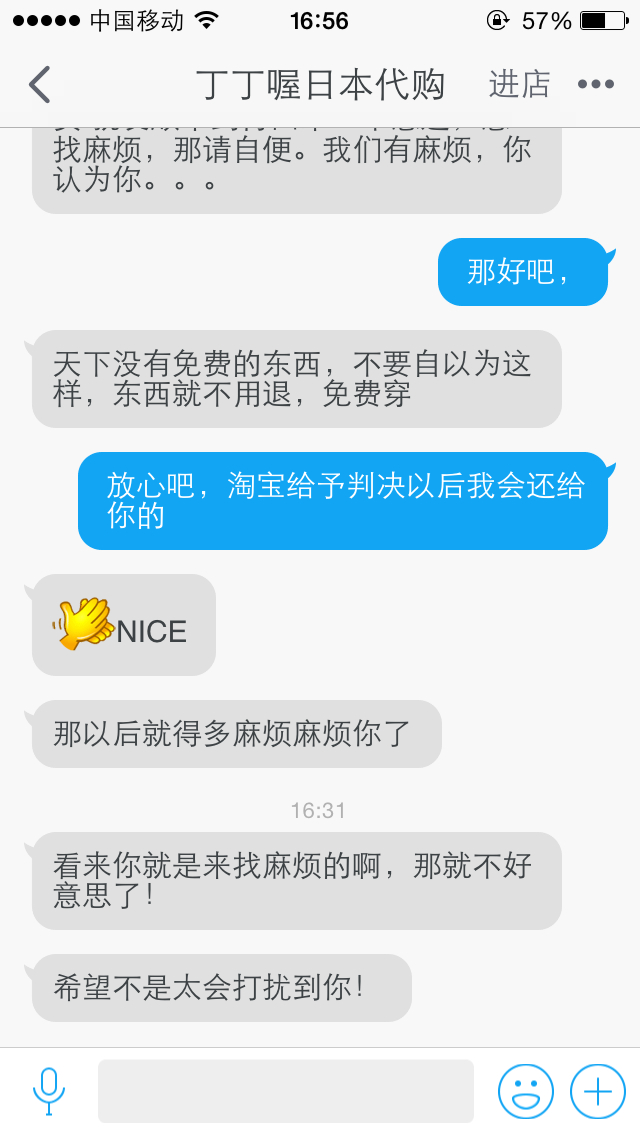Tap the microphone voice input icon
The width and height of the screenshot is (640, 1136).
[x=48, y=1090]
